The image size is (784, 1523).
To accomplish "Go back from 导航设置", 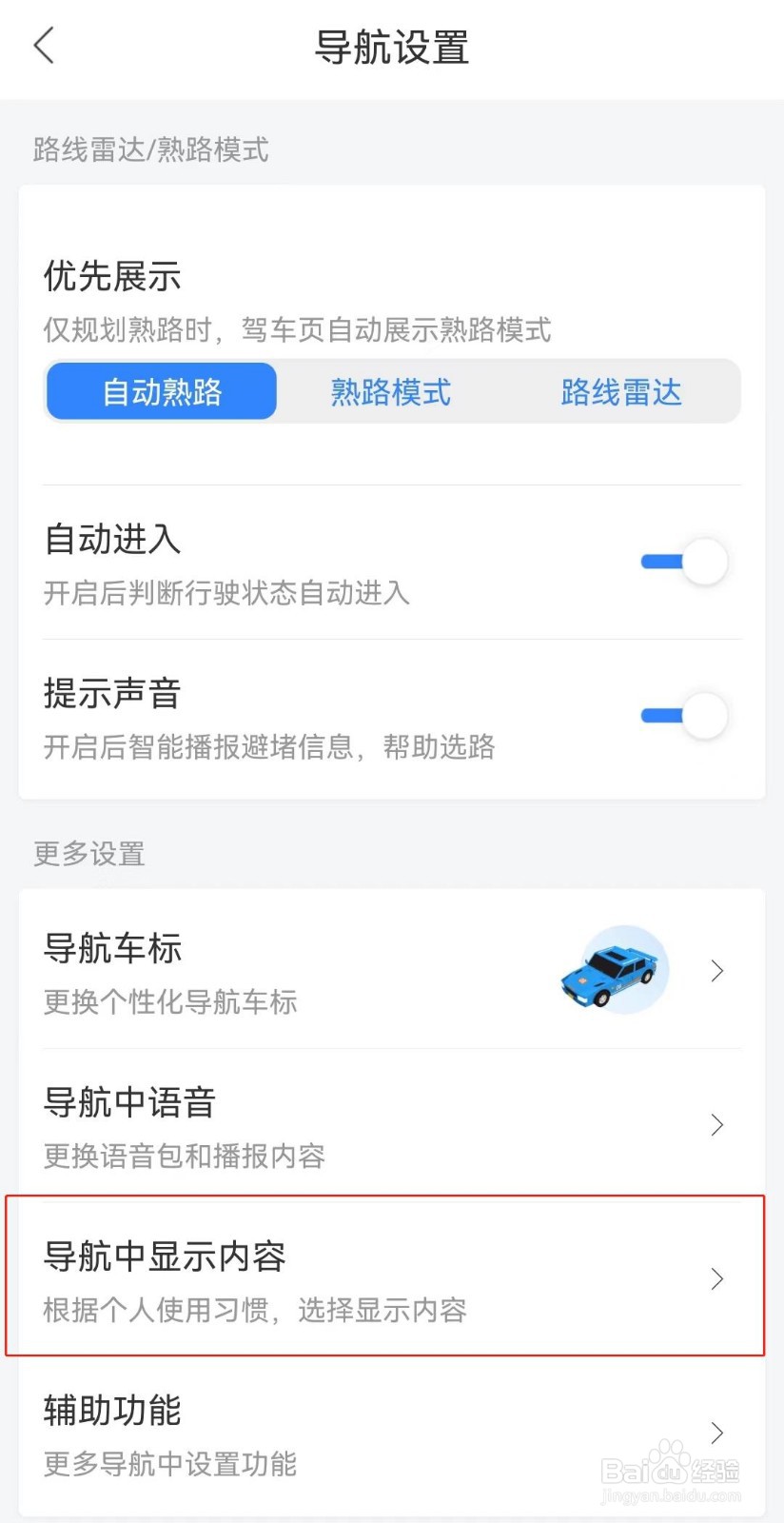I will point(45,46).
